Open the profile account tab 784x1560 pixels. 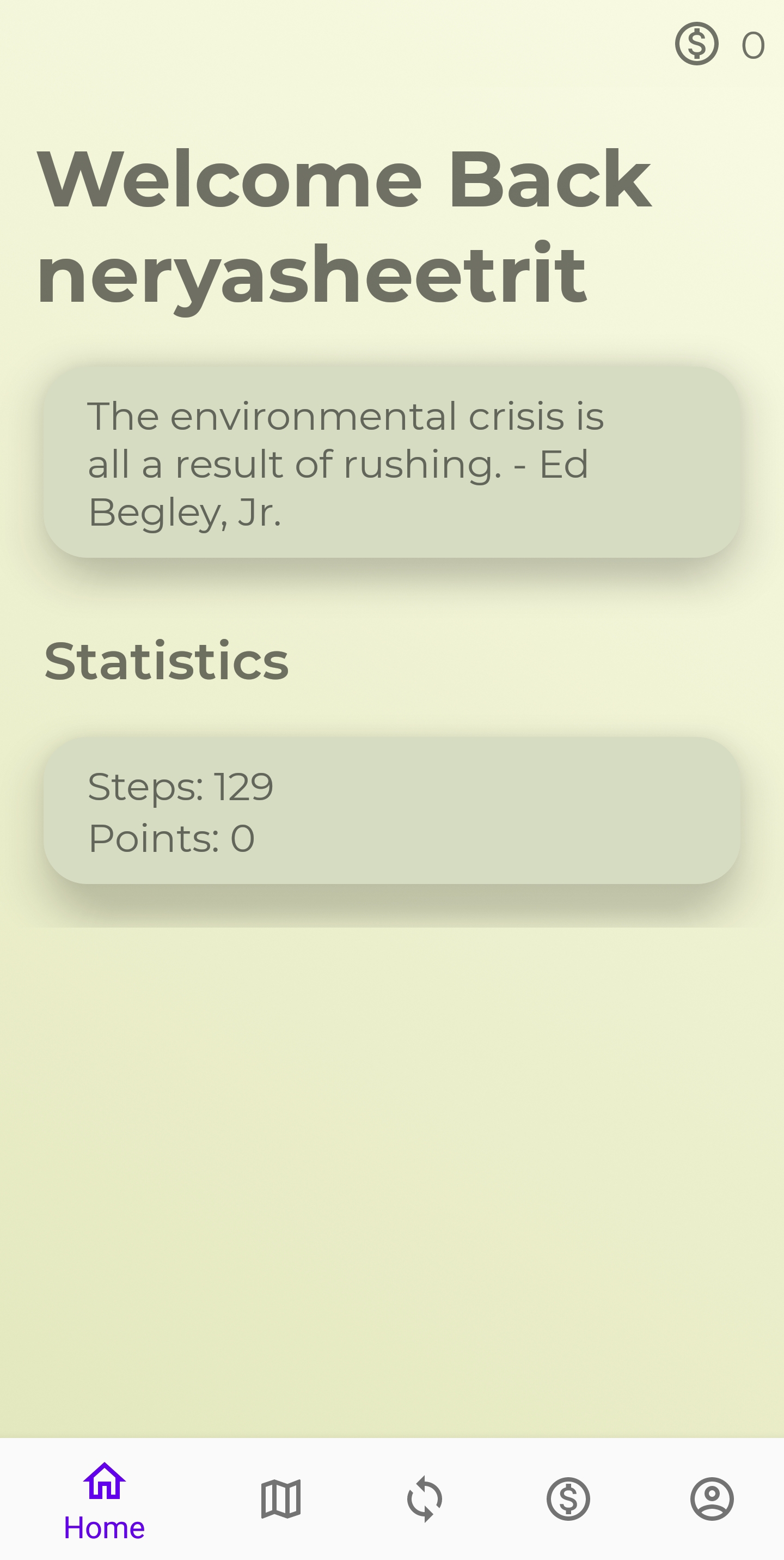coord(712,1500)
